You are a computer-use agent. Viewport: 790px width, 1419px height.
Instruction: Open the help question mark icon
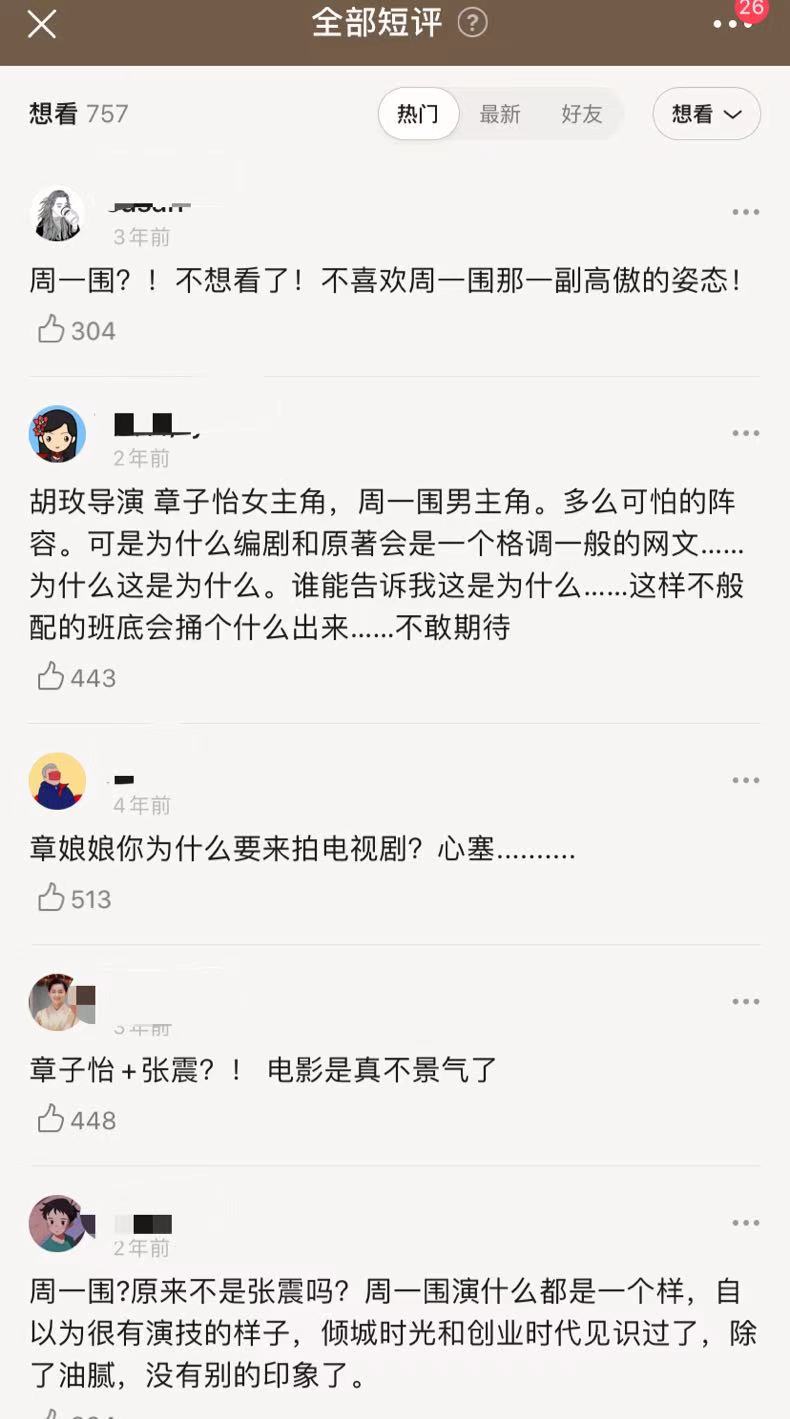coord(472,22)
